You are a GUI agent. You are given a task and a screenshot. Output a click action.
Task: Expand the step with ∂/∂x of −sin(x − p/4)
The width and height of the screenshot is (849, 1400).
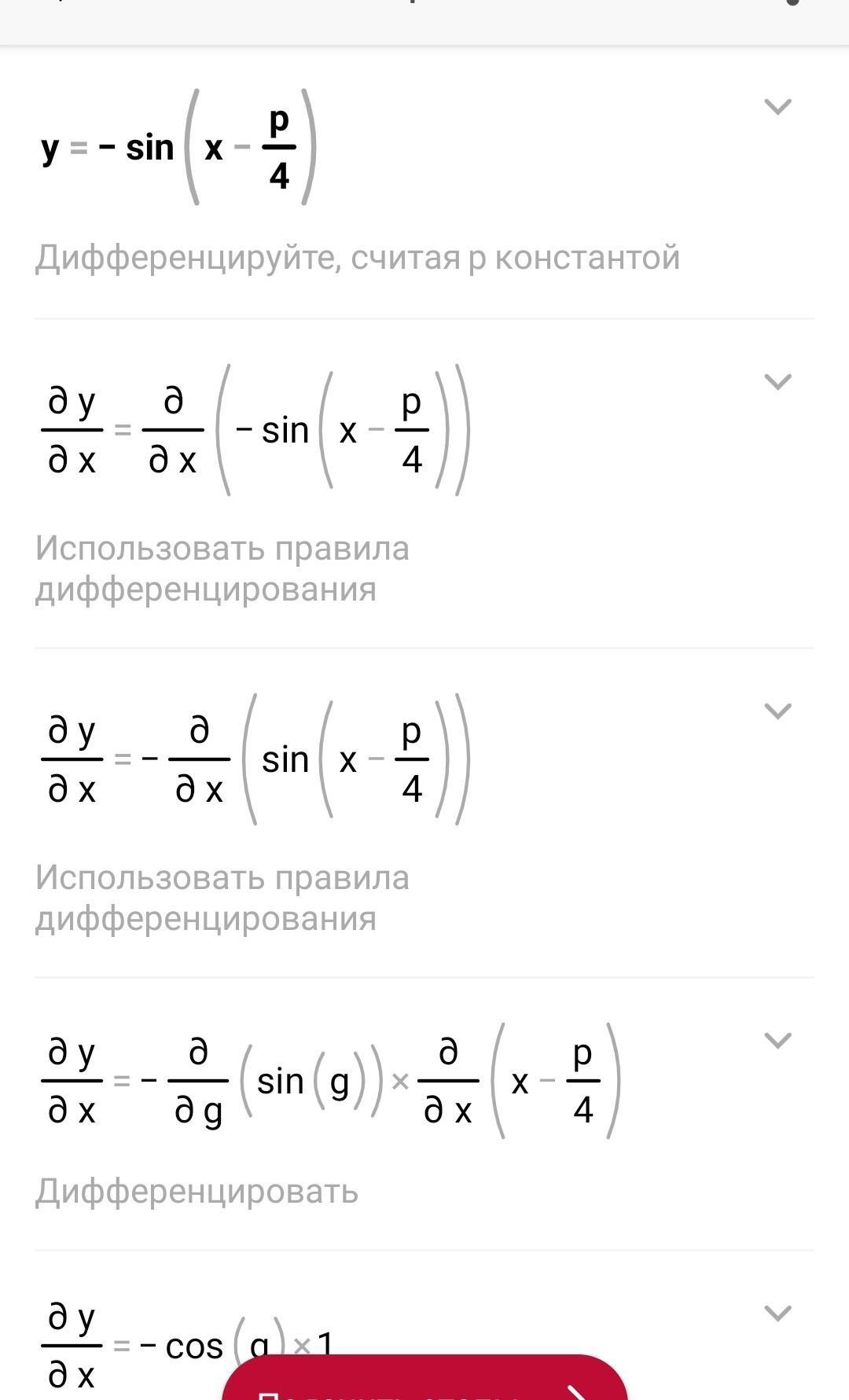777,382
